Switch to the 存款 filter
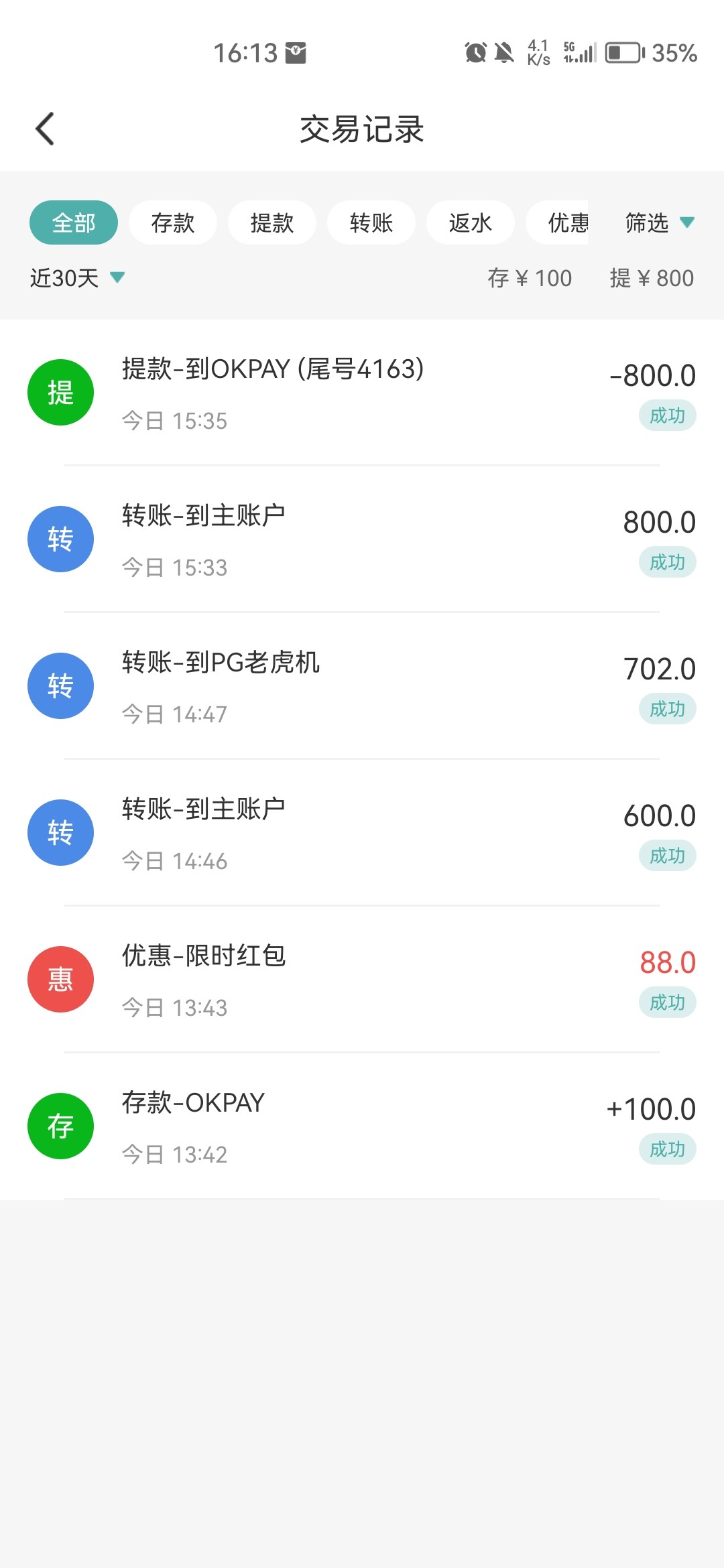The image size is (724, 1568). [173, 222]
